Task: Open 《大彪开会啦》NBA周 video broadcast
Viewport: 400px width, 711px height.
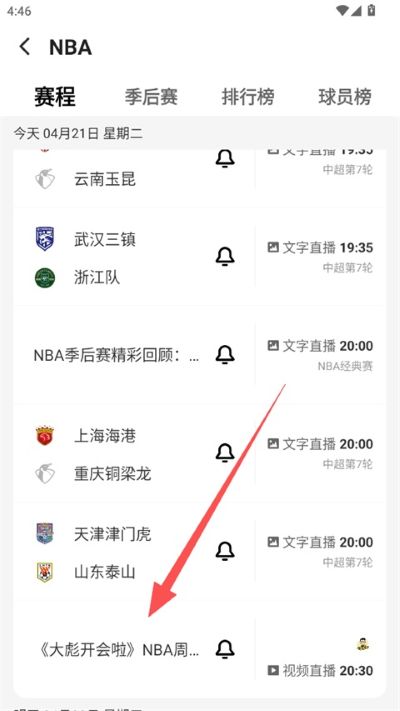Action: pos(200,650)
